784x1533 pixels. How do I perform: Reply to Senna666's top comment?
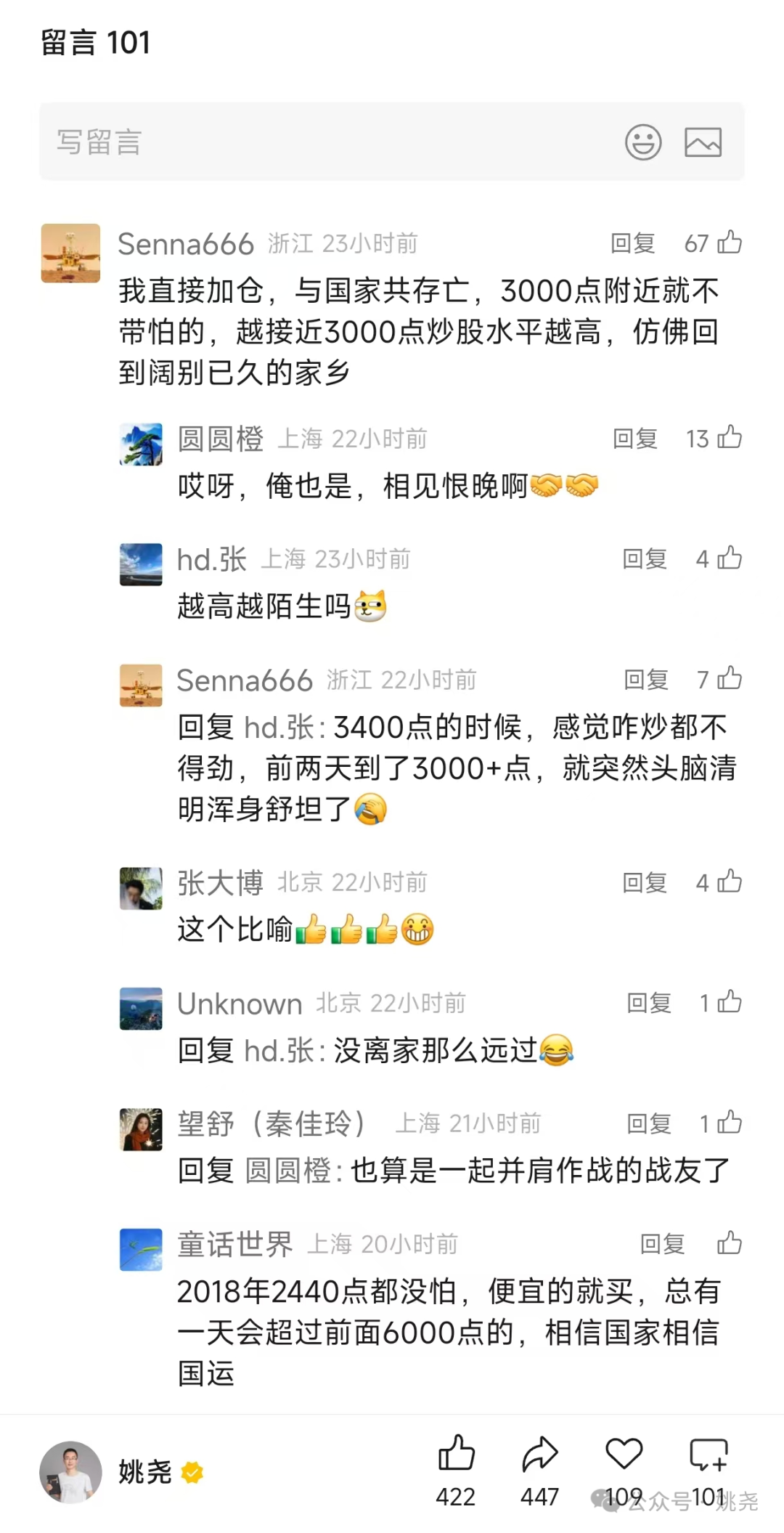tap(633, 243)
